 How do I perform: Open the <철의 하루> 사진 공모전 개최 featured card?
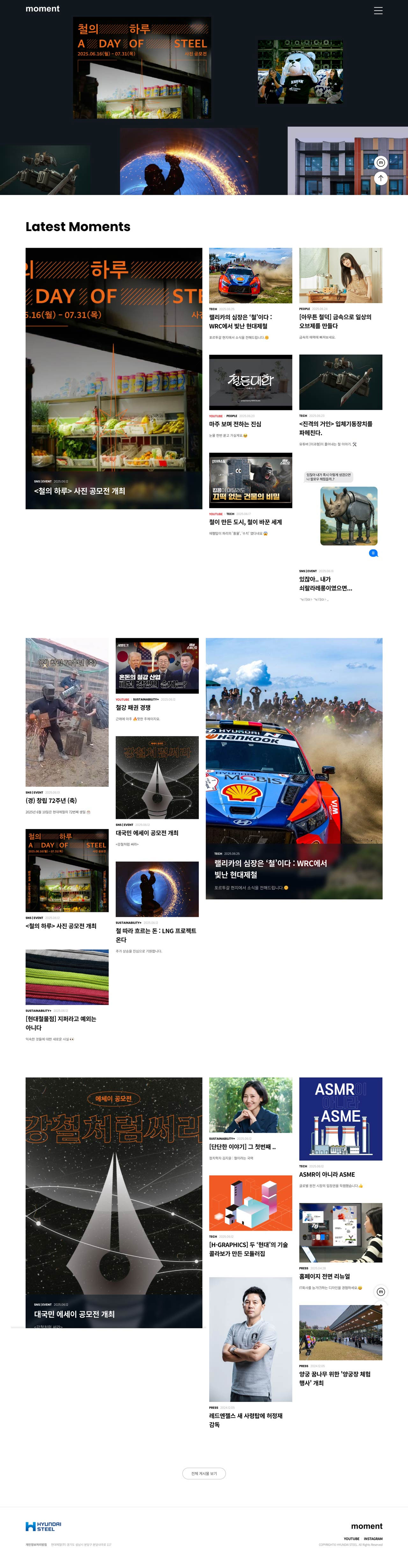tap(114, 377)
